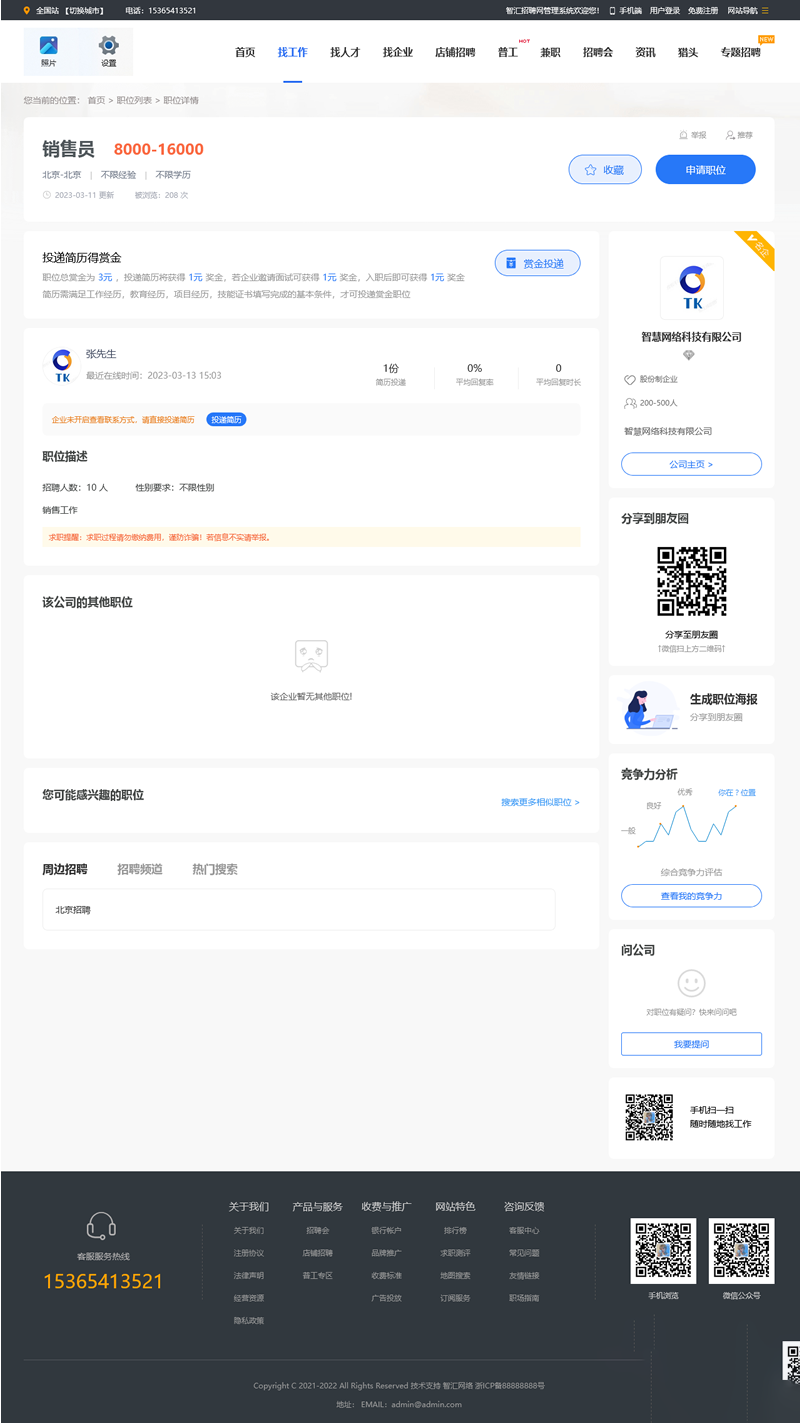The height and width of the screenshot is (1423, 800).
Task: Open 兼职 in navigation bar
Action: [x=550, y=52]
